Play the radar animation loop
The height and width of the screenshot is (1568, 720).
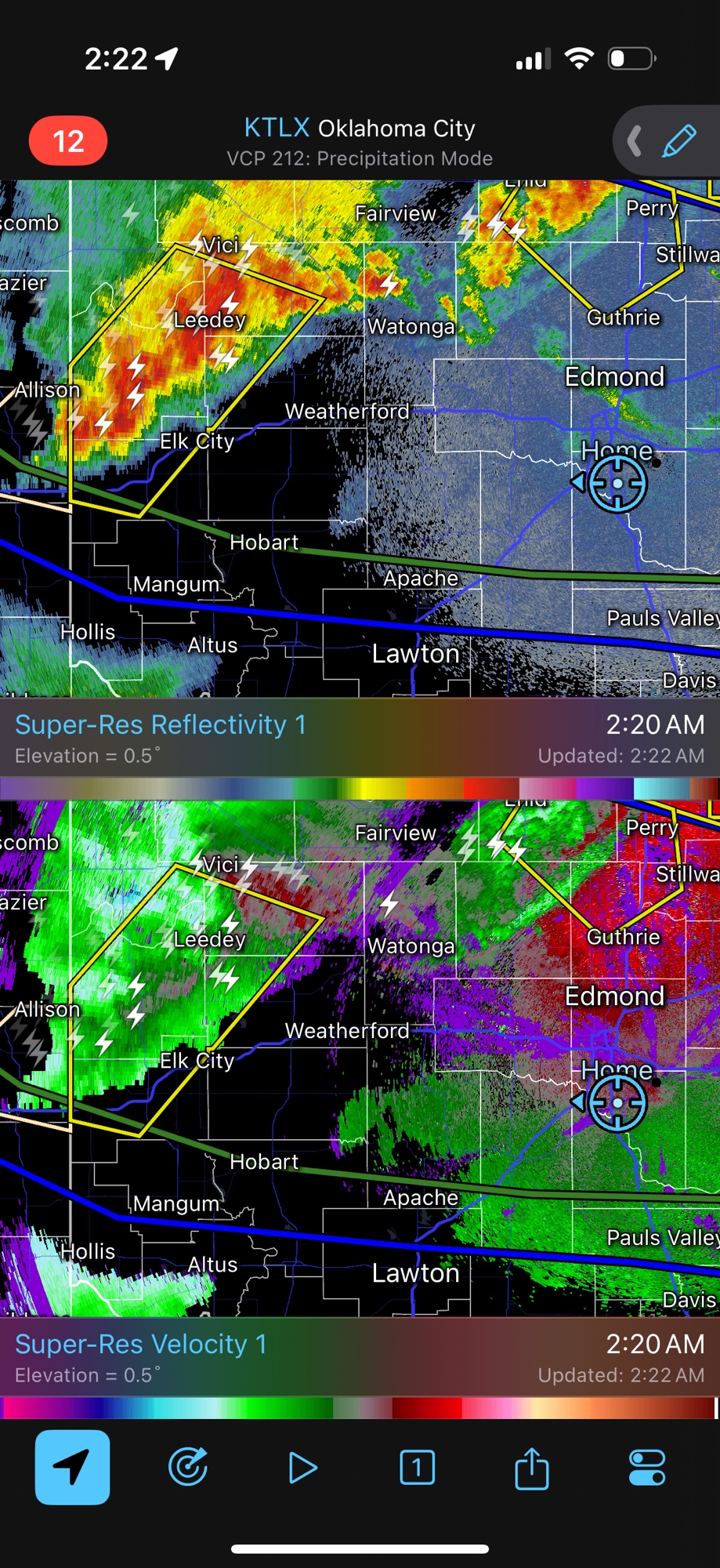(302, 1467)
